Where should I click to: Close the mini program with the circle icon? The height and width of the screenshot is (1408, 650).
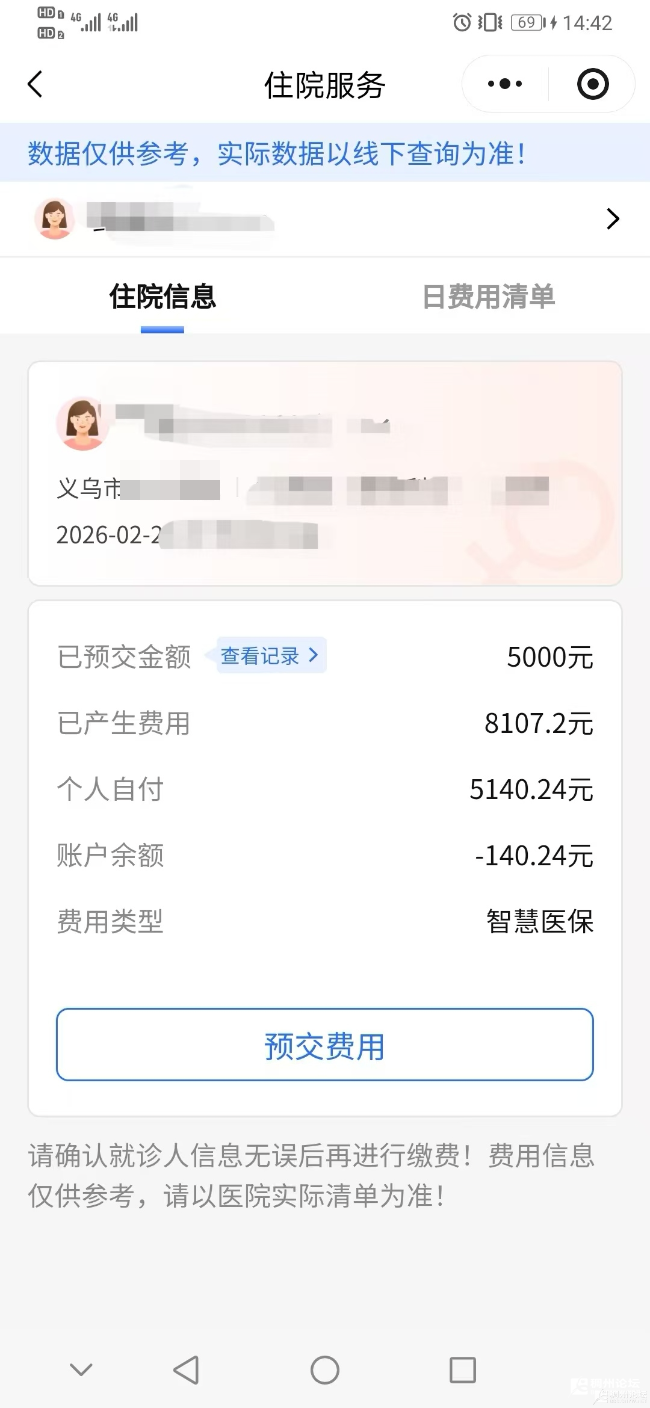coord(593,85)
